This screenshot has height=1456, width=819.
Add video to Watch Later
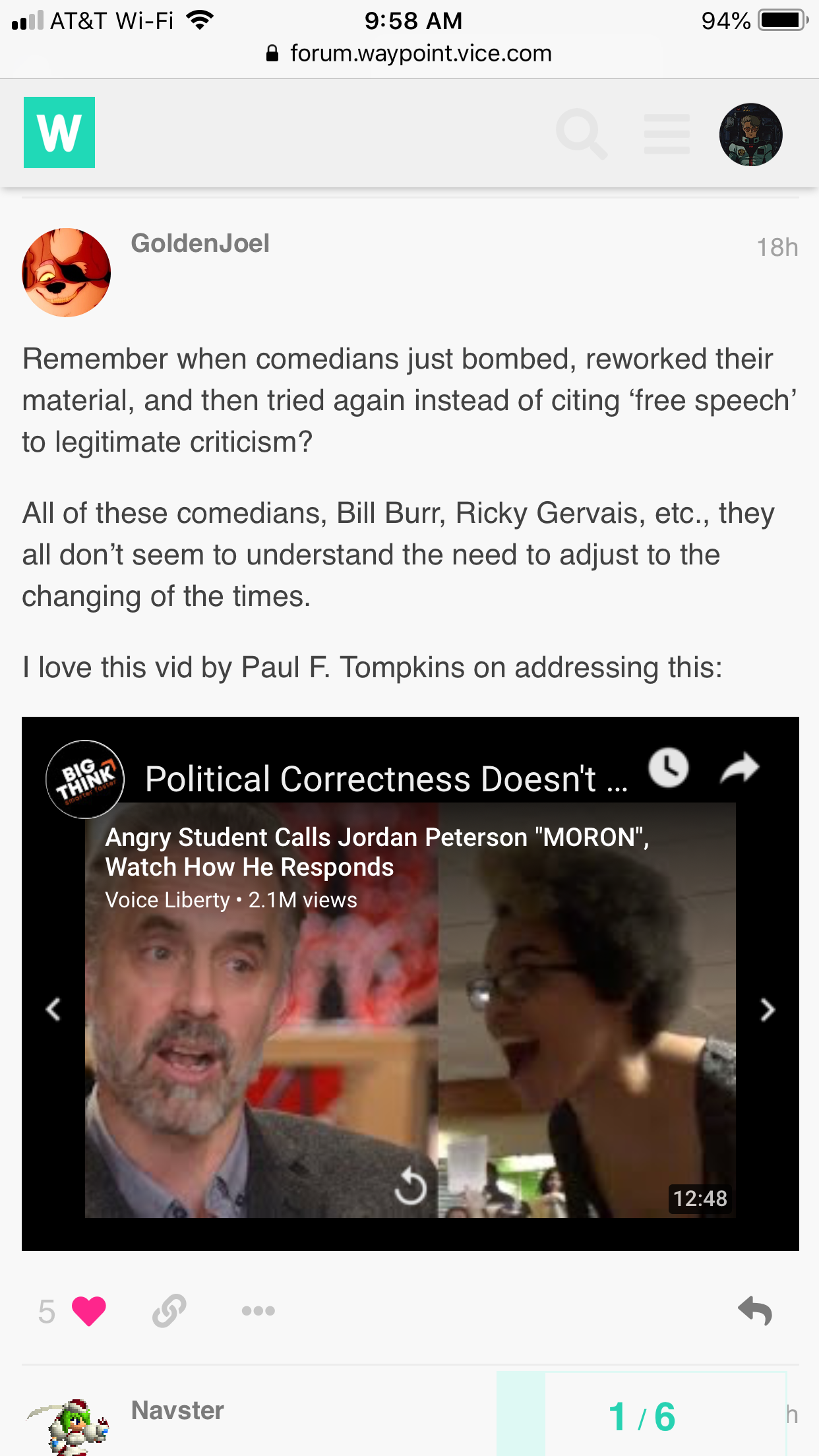pyautogui.click(x=668, y=768)
